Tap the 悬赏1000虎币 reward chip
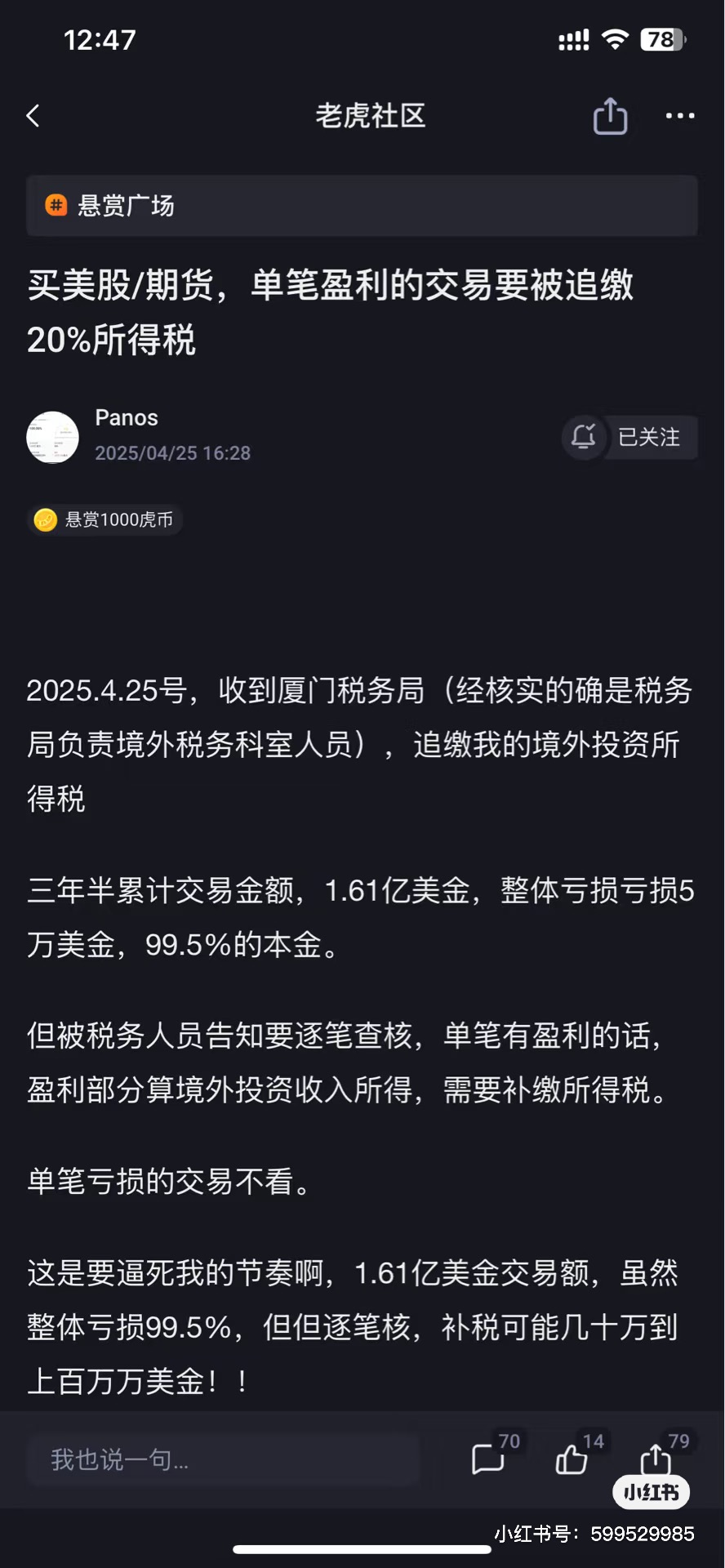Viewport: 725px width, 1568px height. click(x=105, y=519)
